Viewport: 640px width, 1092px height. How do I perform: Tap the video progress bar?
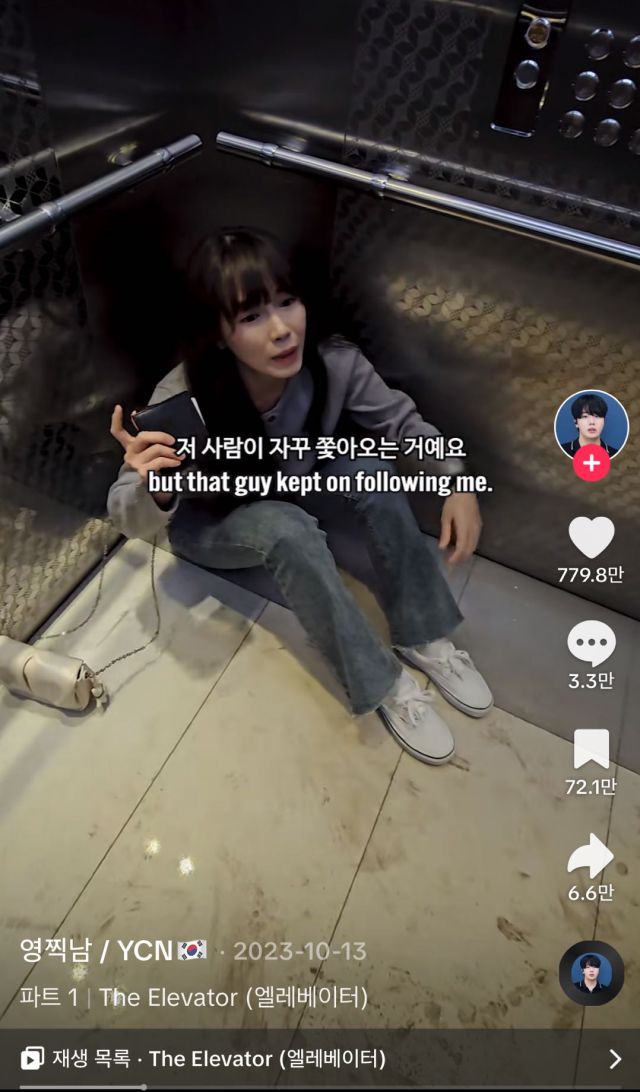click(320, 1087)
